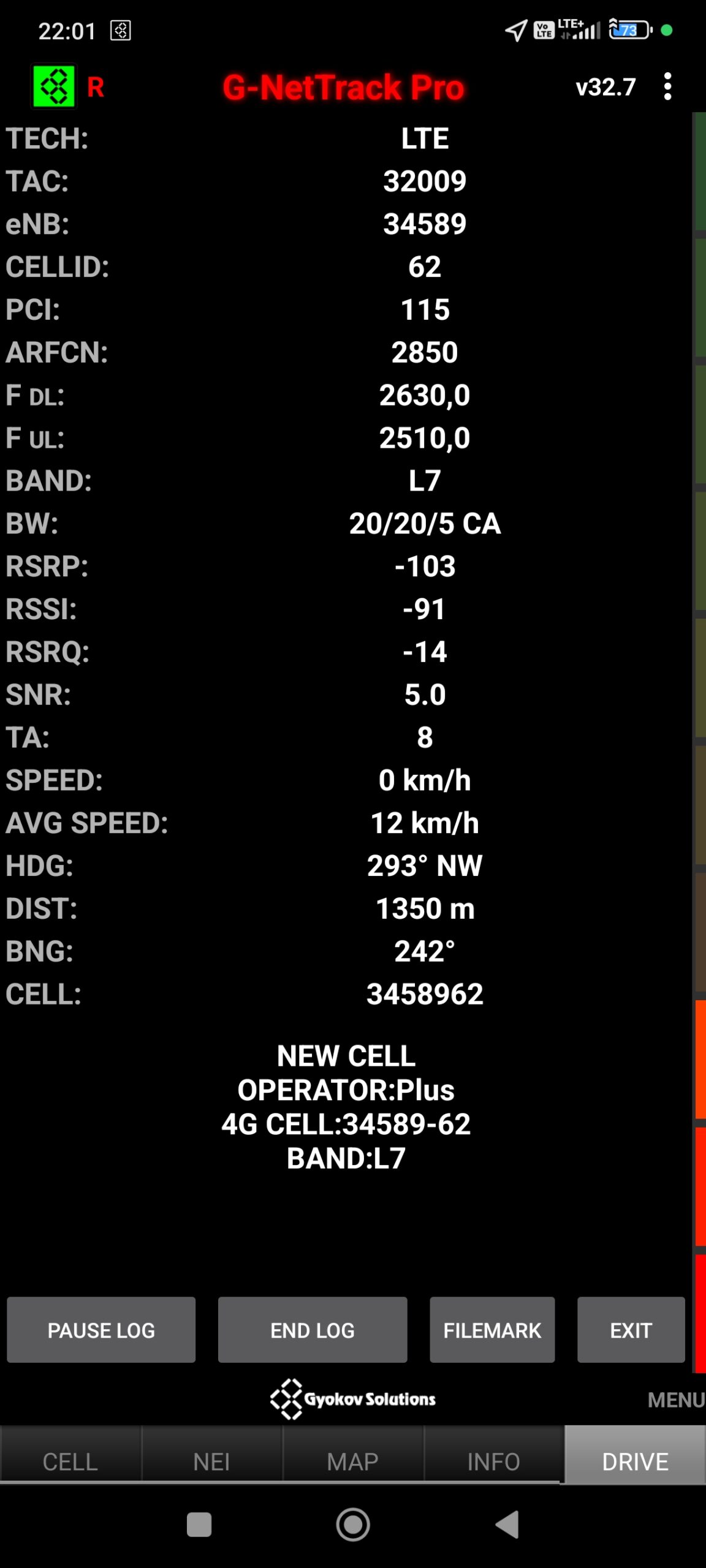706x1568 pixels.
Task: Go back using the system back button
Action: 507,1525
